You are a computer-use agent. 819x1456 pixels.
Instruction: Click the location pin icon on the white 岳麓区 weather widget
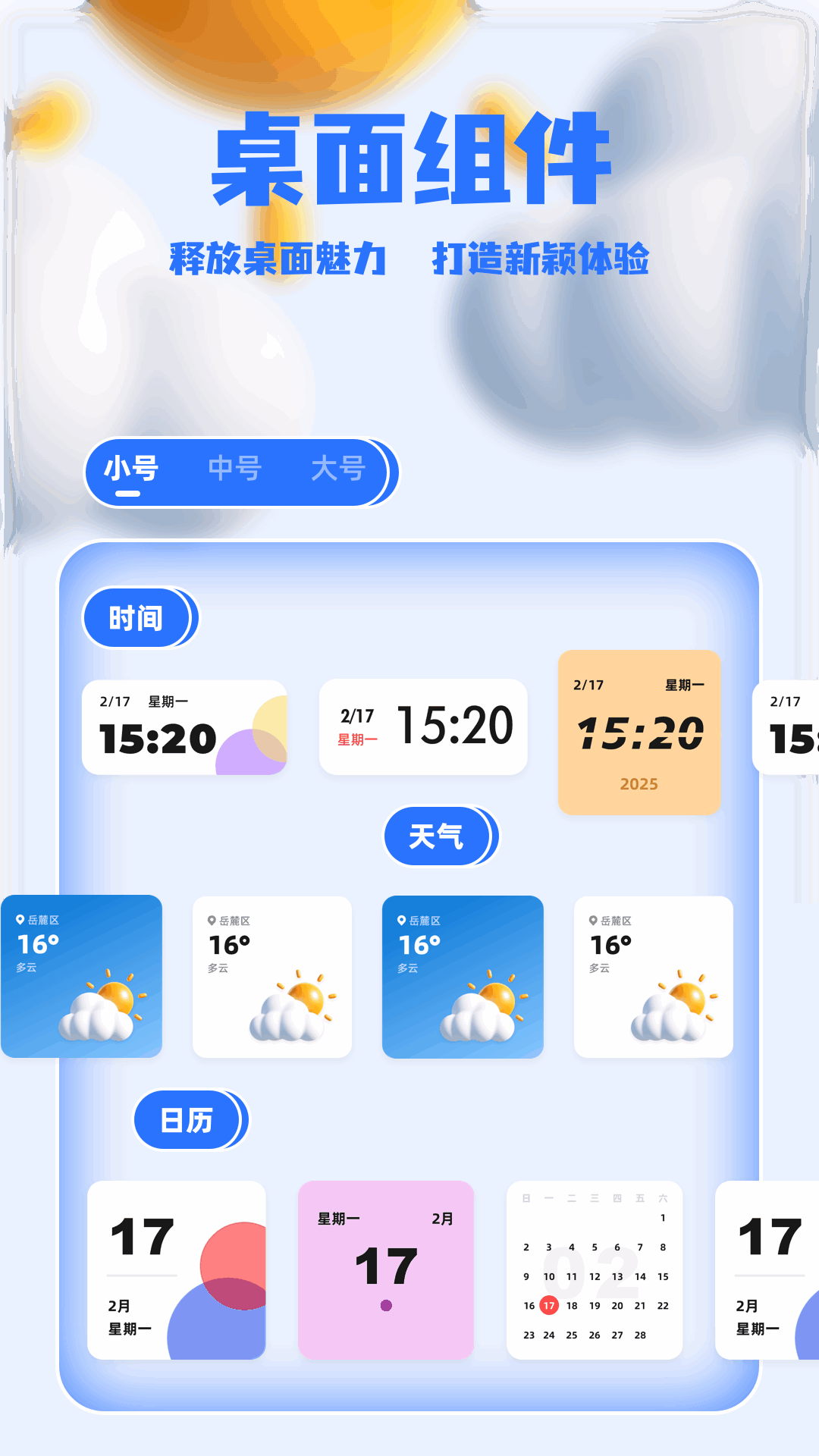point(211,920)
